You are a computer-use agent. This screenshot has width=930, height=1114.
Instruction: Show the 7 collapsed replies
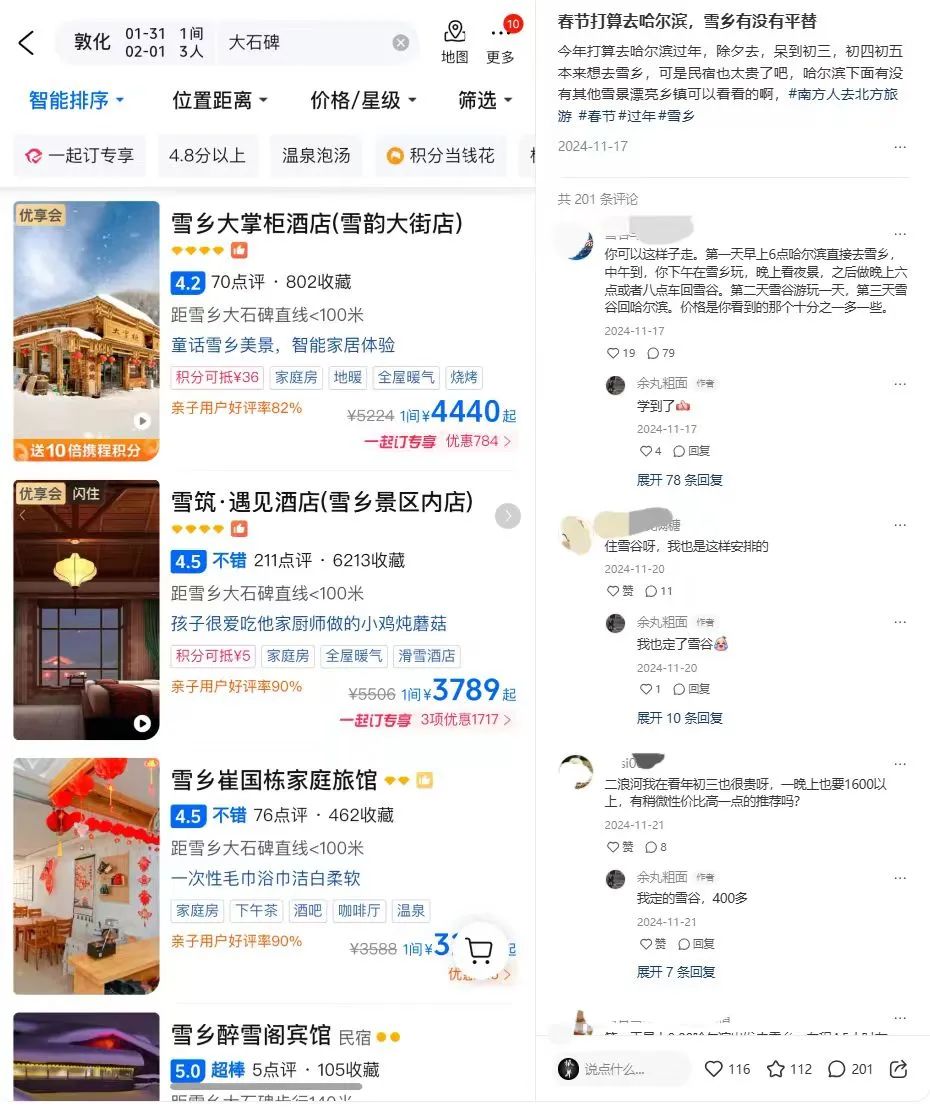pos(675,972)
